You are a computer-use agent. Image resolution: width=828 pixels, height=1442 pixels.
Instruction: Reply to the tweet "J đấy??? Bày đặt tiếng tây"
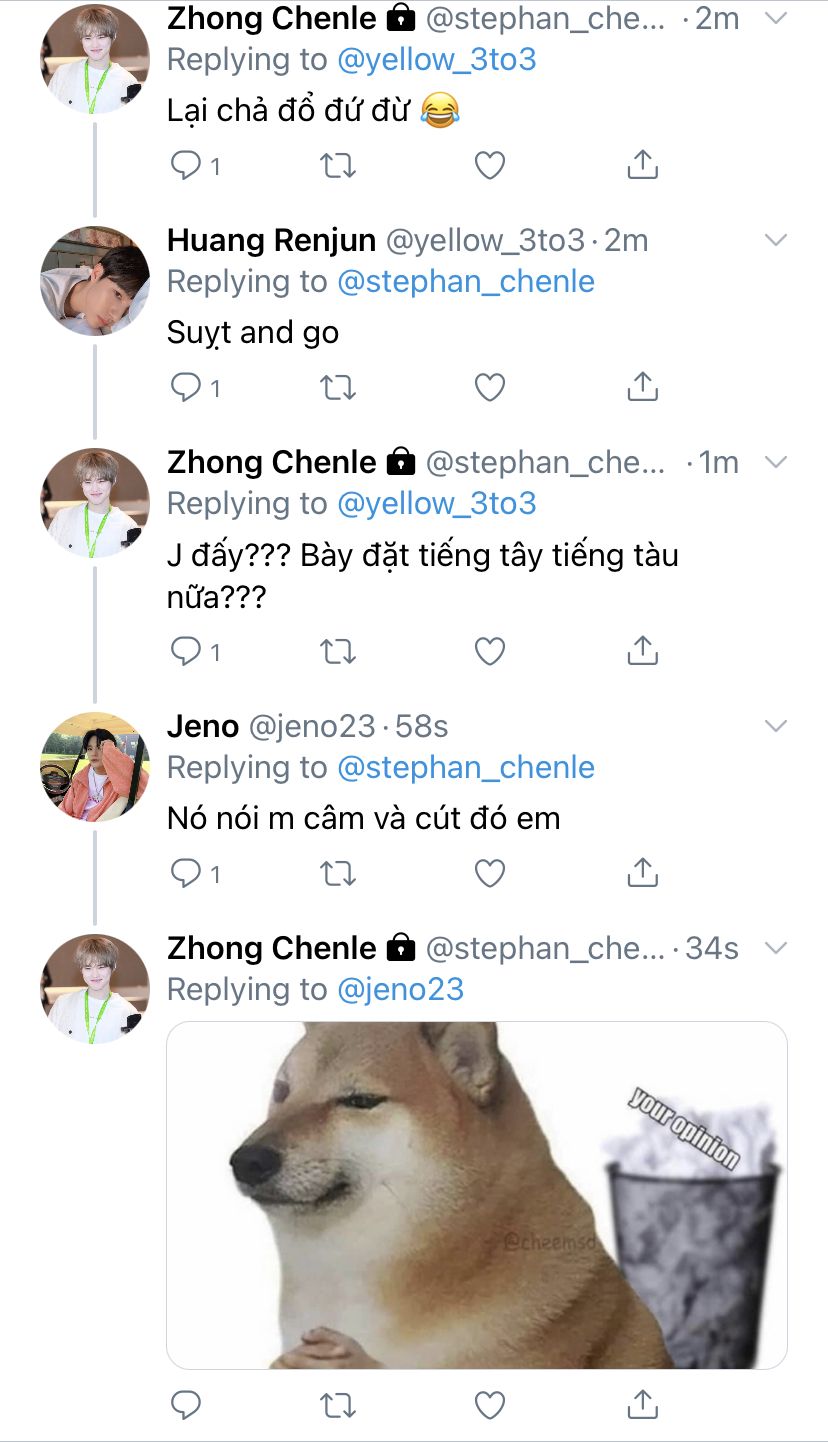(x=187, y=652)
